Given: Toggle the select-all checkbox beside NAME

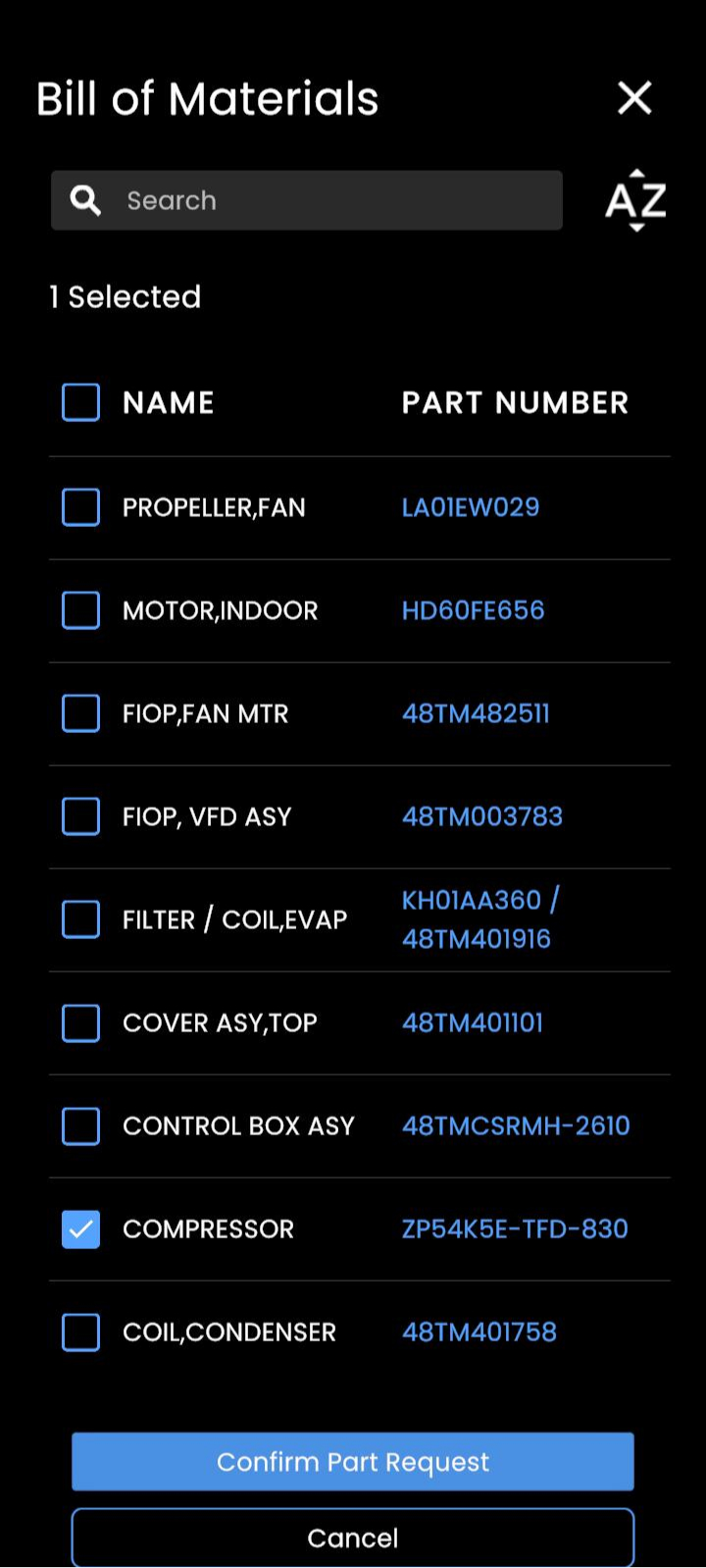Looking at the screenshot, I should click(x=80, y=402).
